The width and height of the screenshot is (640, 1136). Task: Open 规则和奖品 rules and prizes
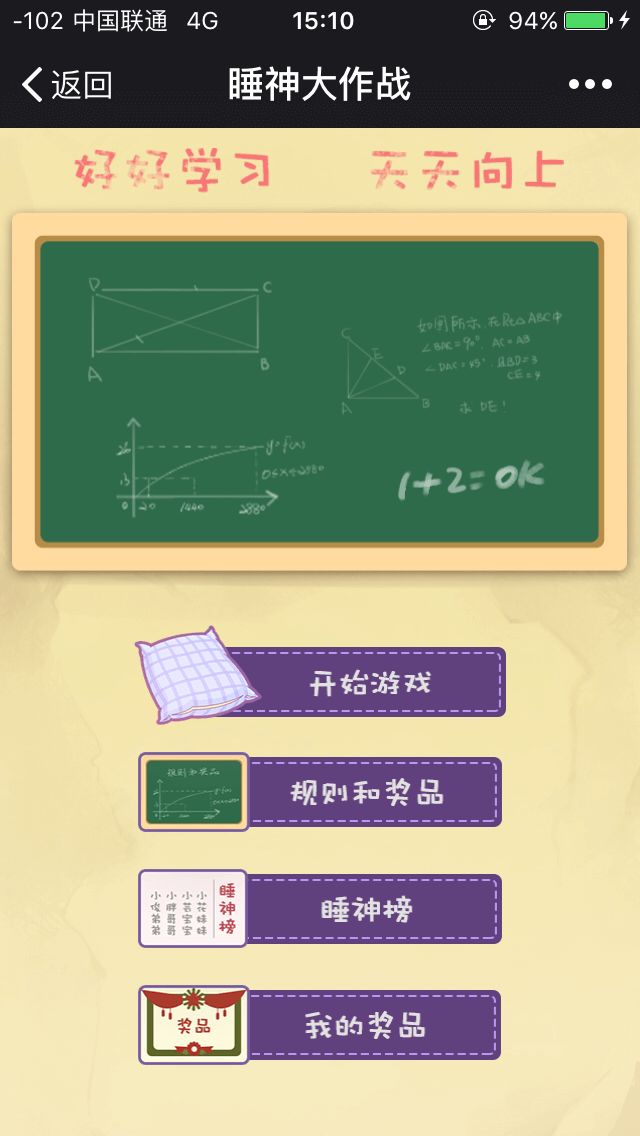pyautogui.click(x=368, y=793)
